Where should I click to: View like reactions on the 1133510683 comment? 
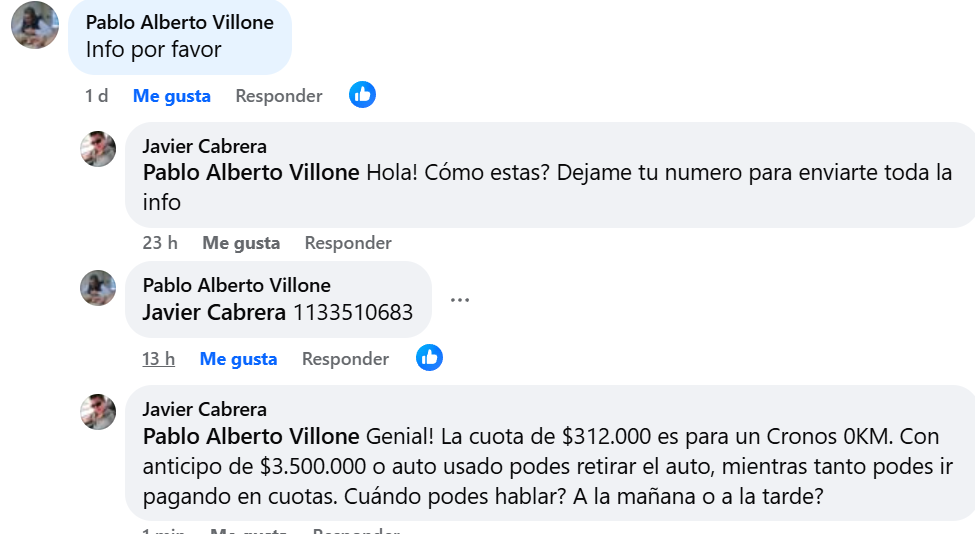tap(429, 358)
